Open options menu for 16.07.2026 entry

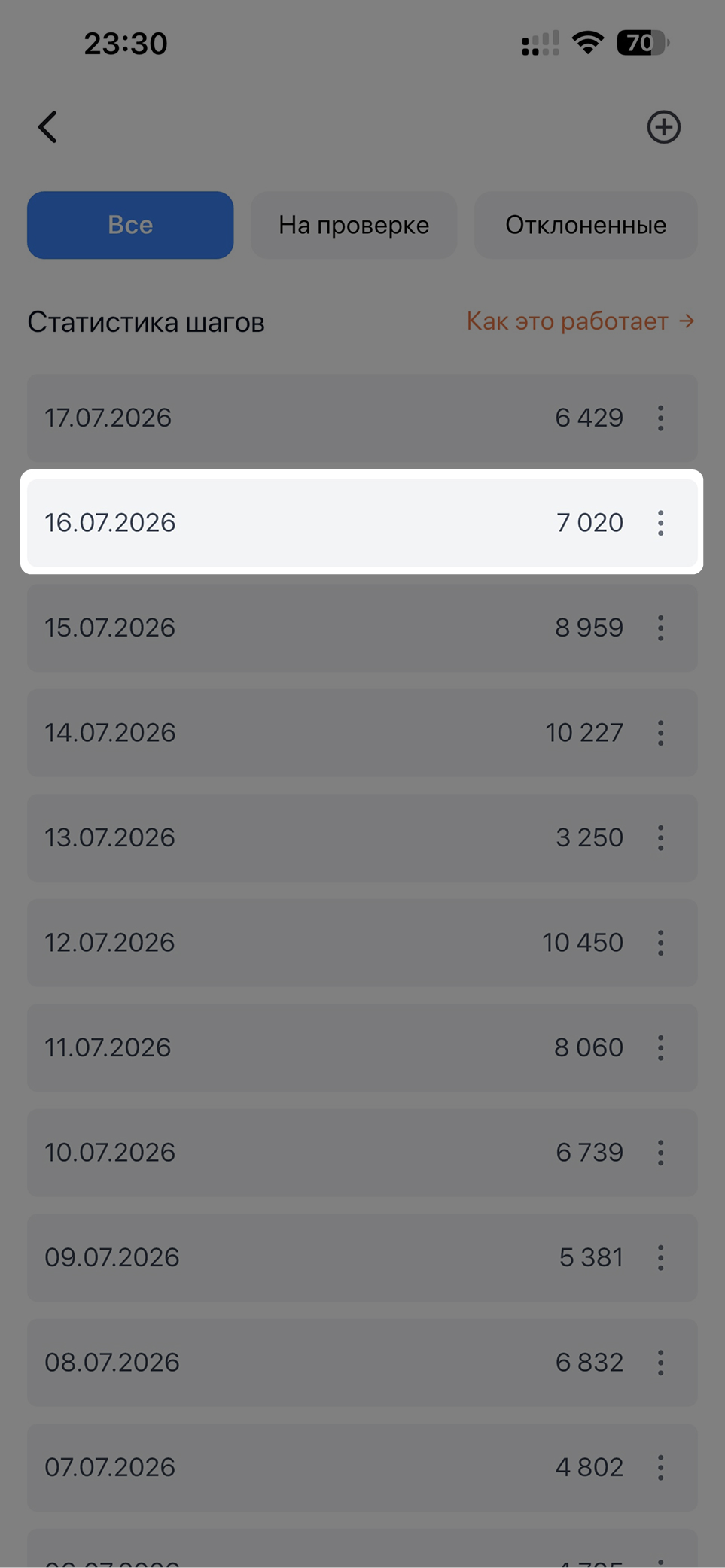pyautogui.click(x=660, y=523)
